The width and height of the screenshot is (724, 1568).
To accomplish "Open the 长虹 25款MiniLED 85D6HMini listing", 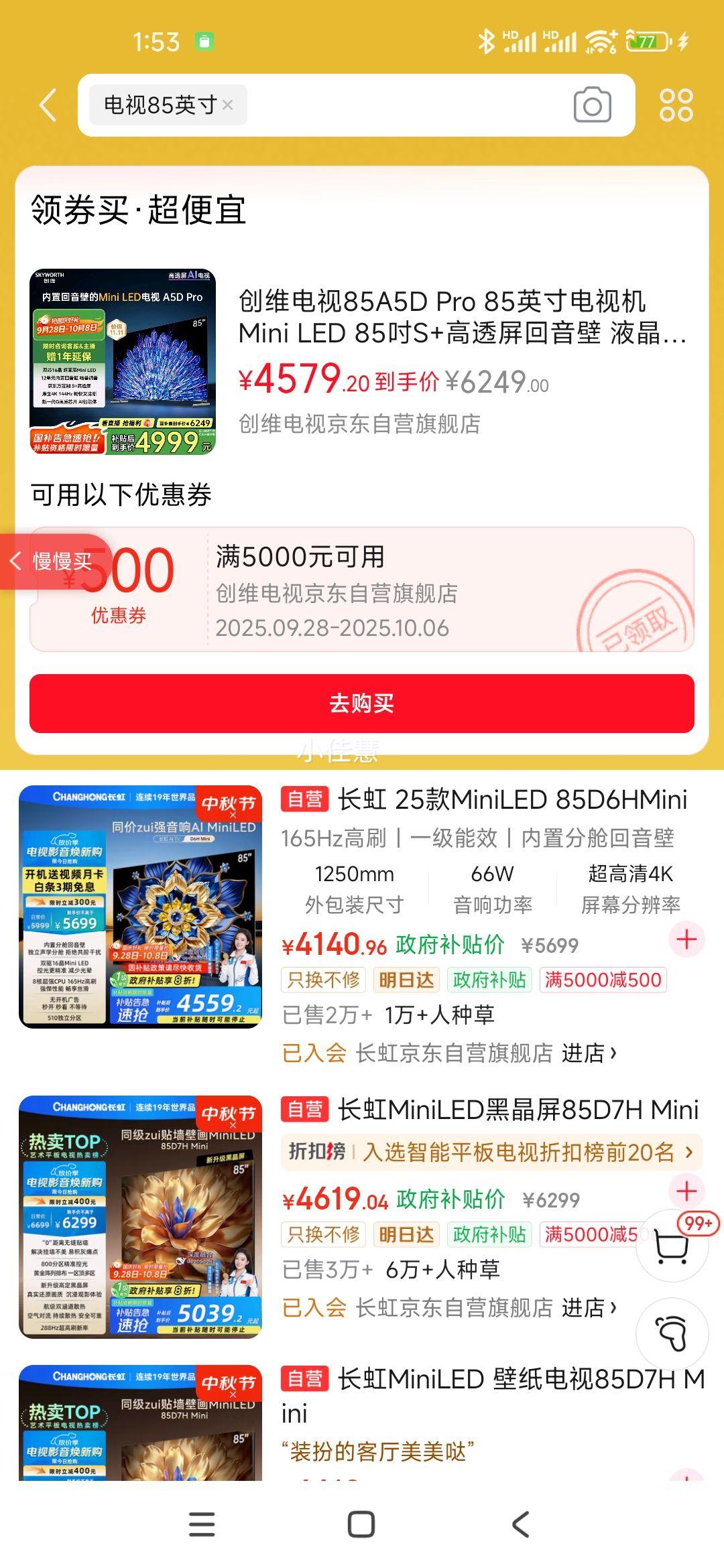I will [512, 800].
